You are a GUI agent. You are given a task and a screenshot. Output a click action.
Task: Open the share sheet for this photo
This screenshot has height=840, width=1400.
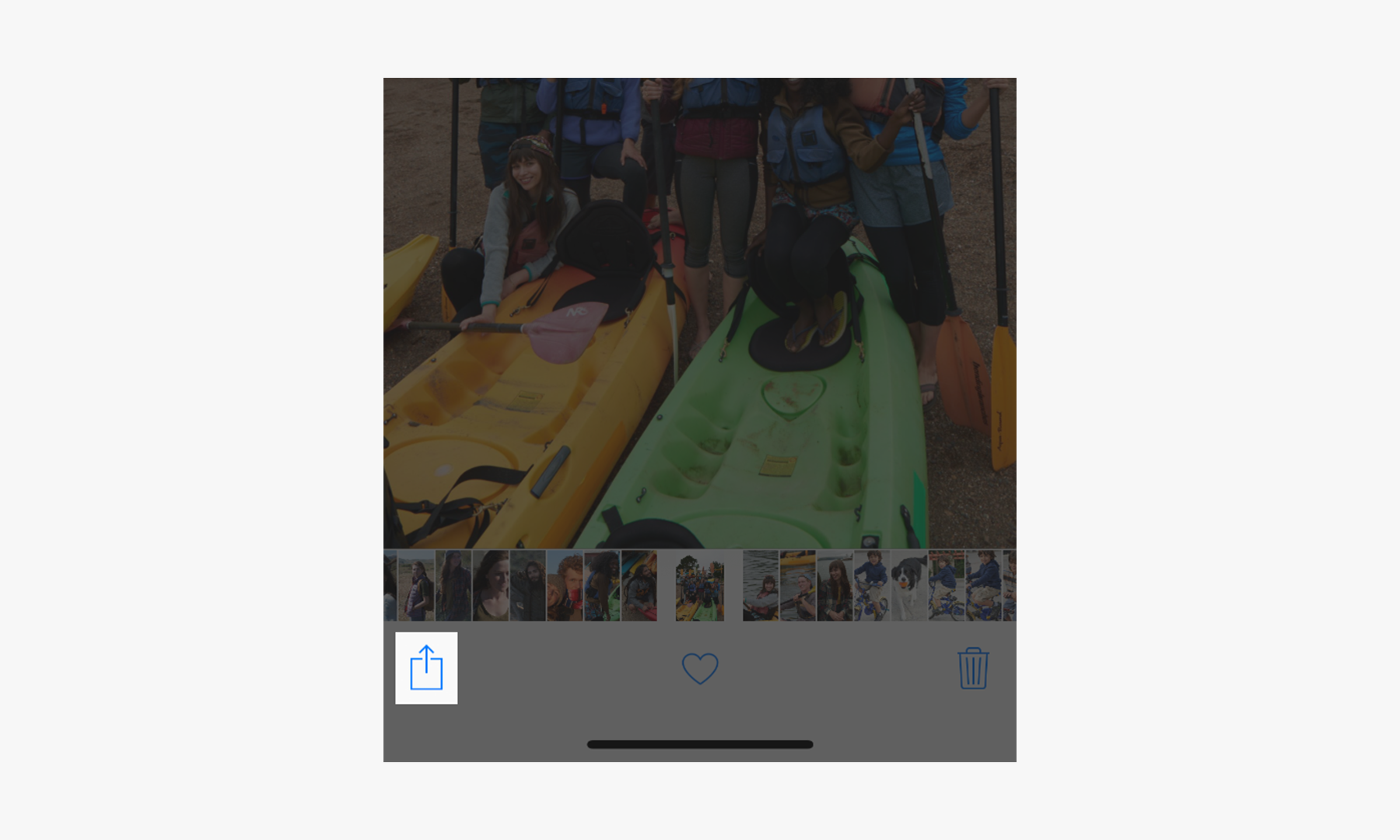point(426,668)
